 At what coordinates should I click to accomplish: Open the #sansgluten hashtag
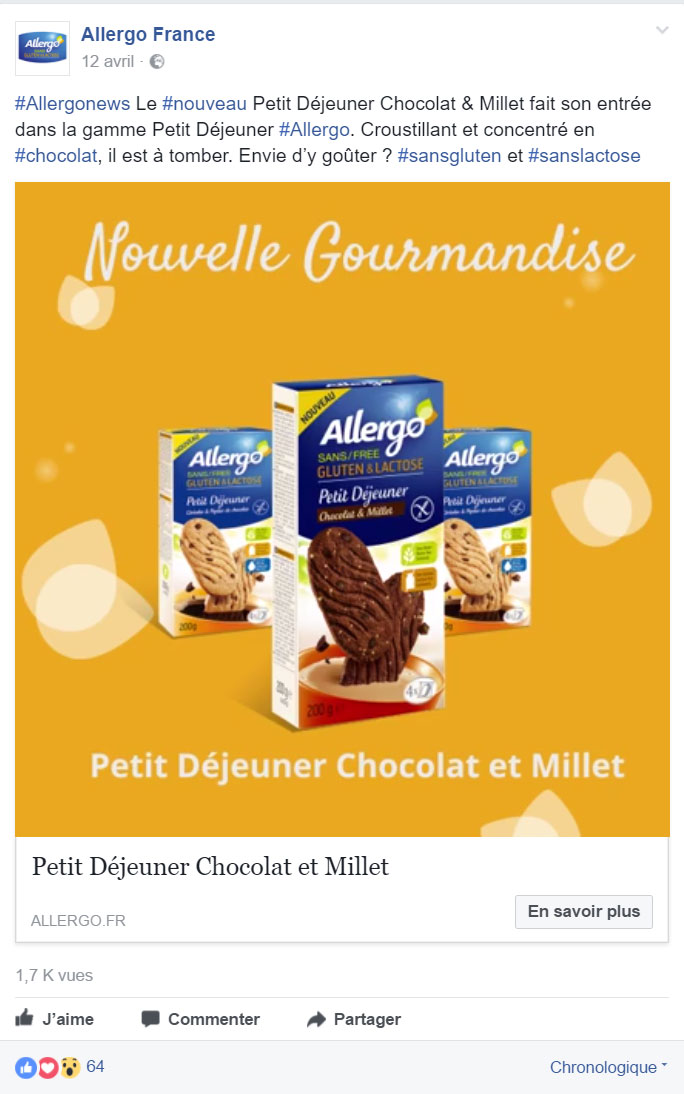(449, 156)
